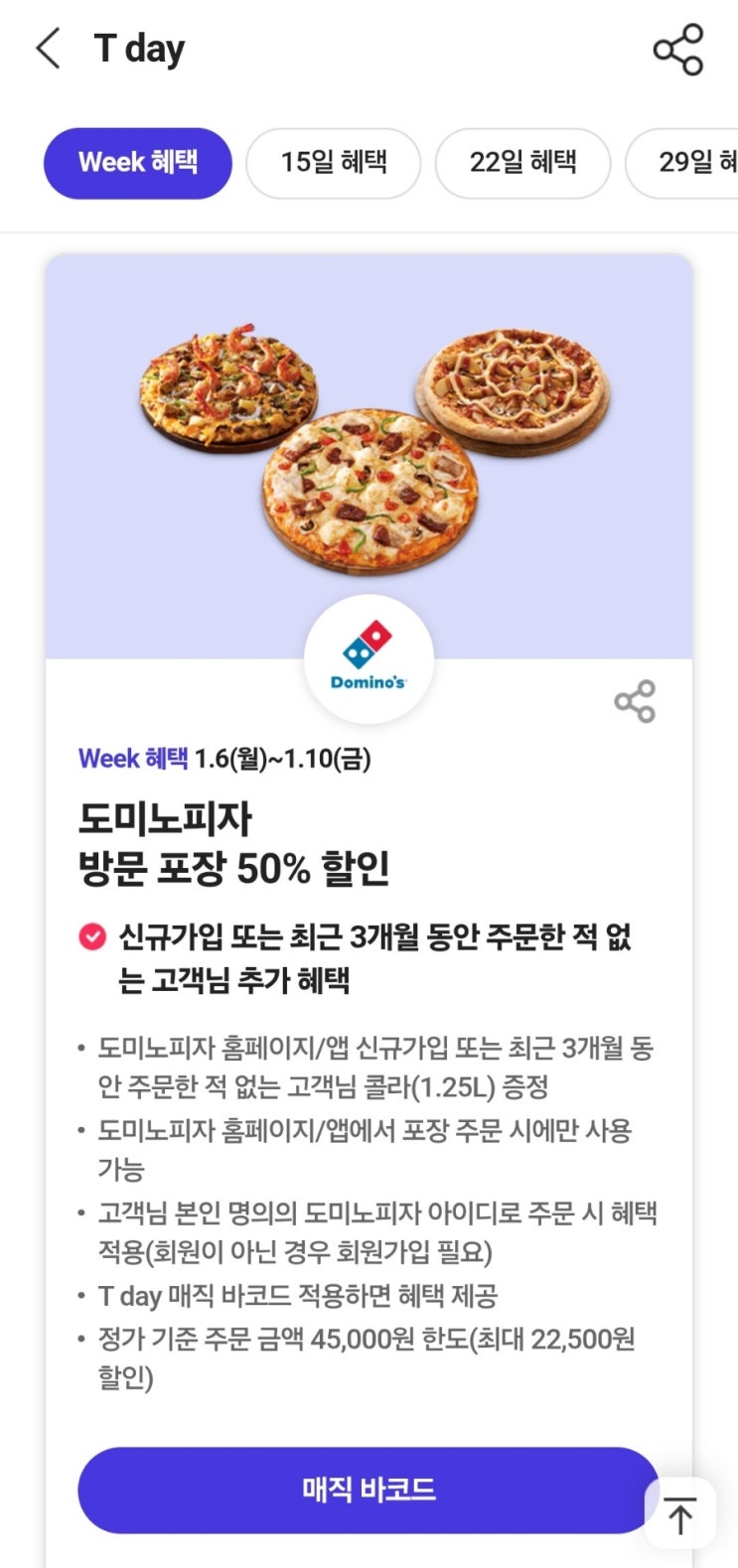Tap the 매직 바코드 button

(369, 1490)
